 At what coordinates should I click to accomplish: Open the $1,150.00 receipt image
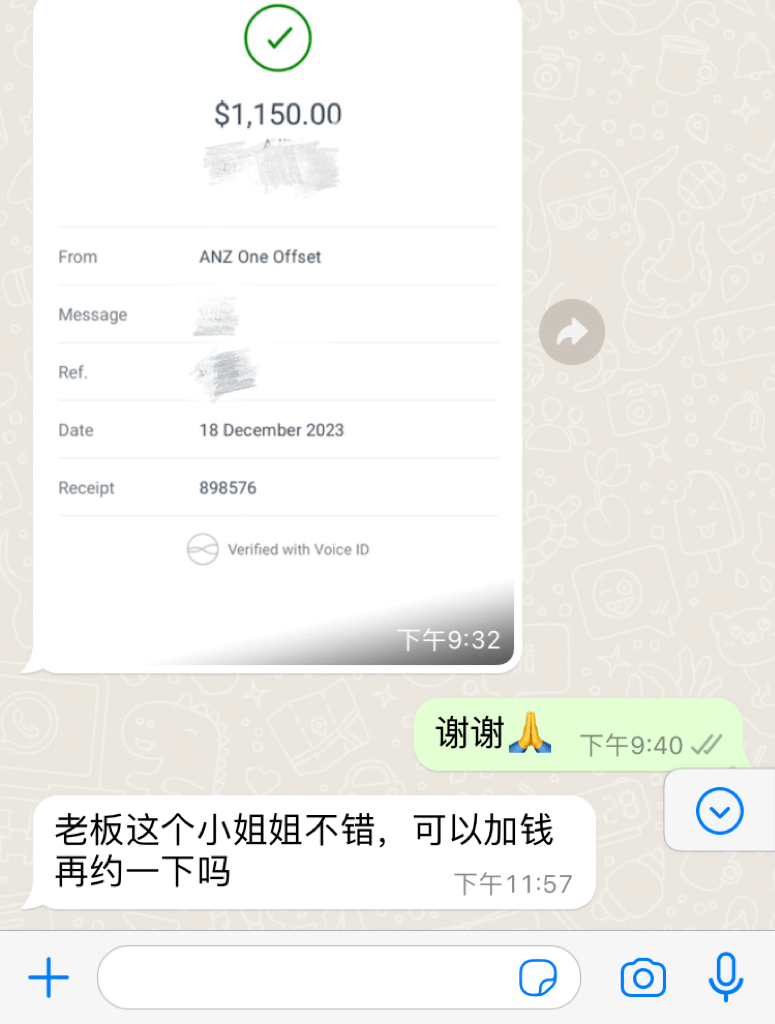pyautogui.click(x=278, y=330)
